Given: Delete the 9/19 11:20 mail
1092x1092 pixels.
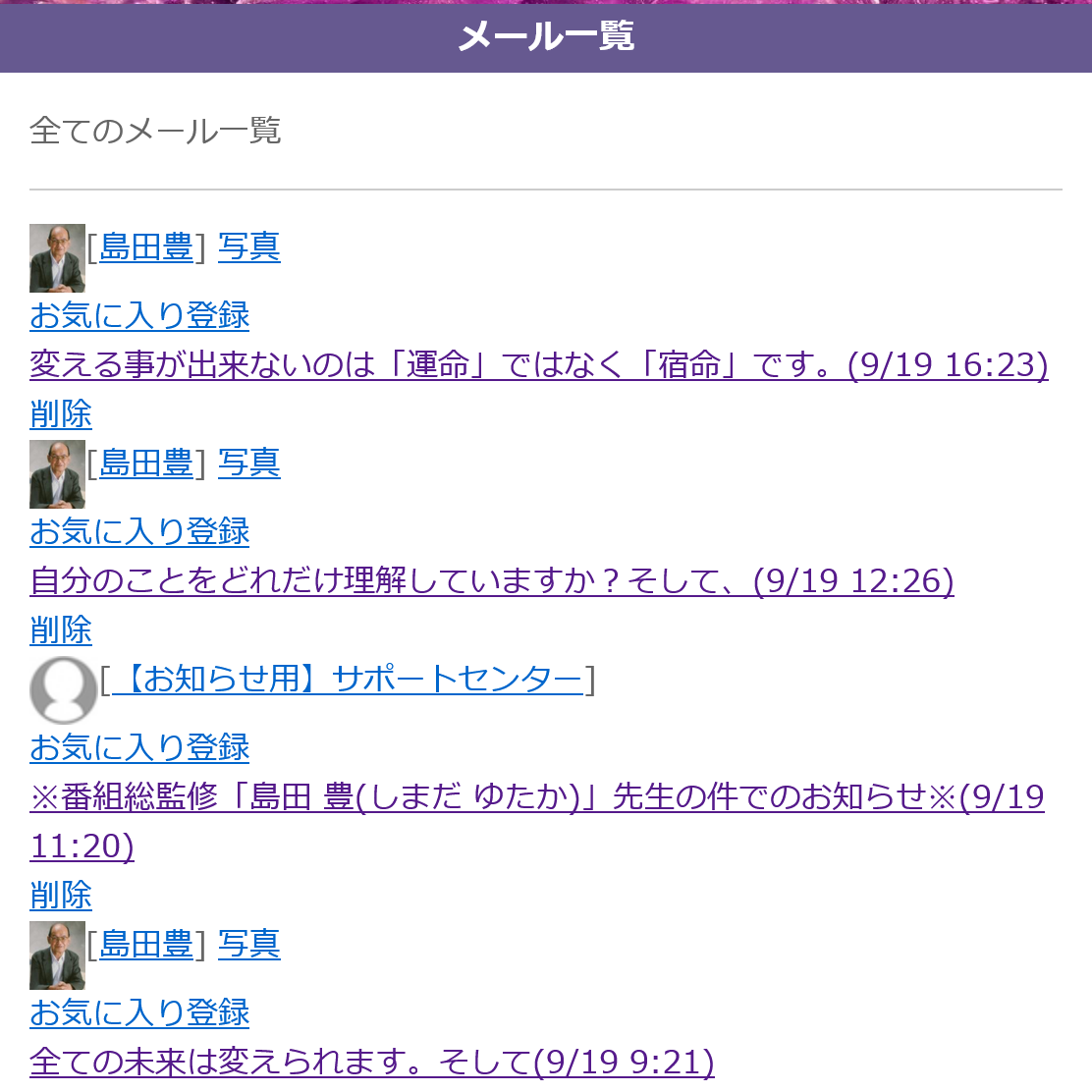Looking at the screenshot, I should 61,896.
